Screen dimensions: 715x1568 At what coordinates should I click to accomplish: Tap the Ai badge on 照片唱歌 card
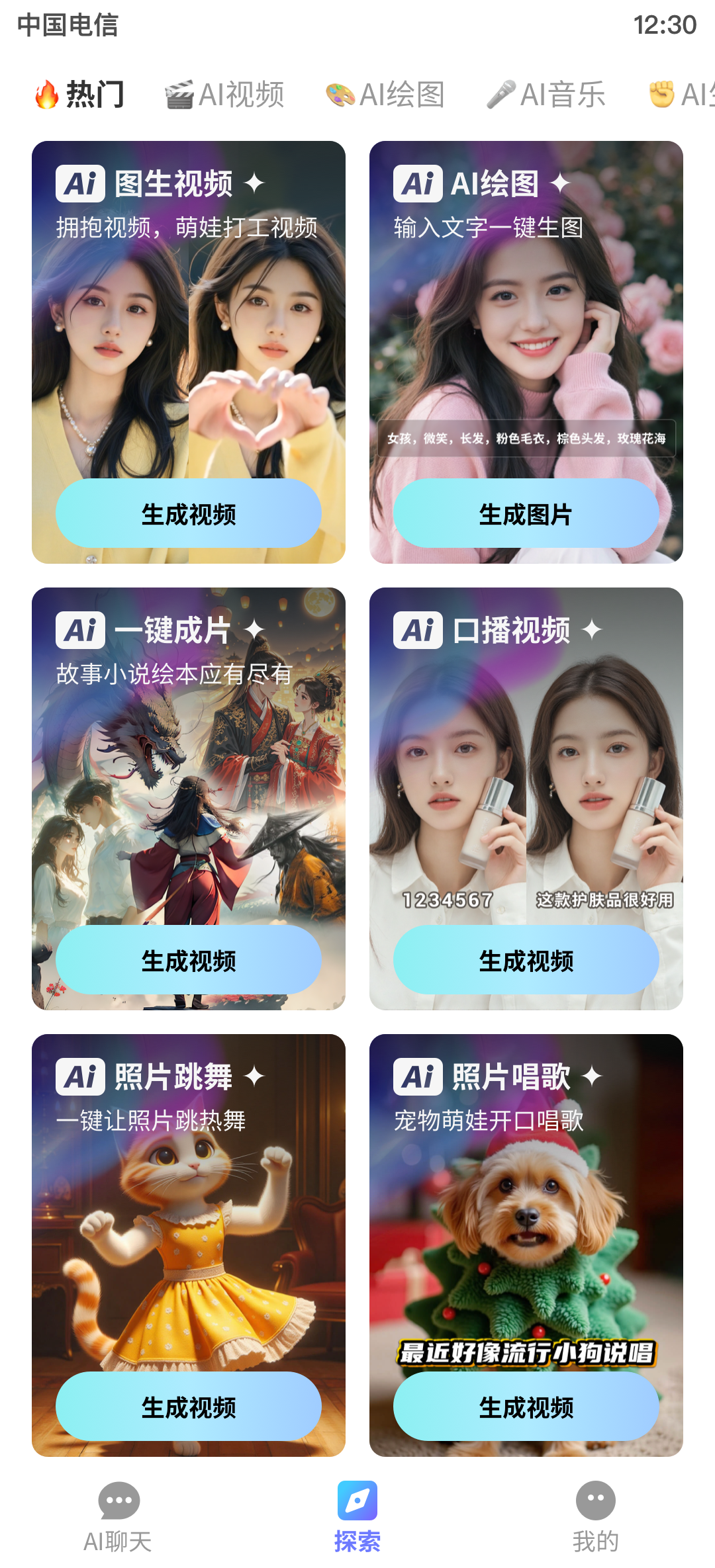click(417, 1076)
